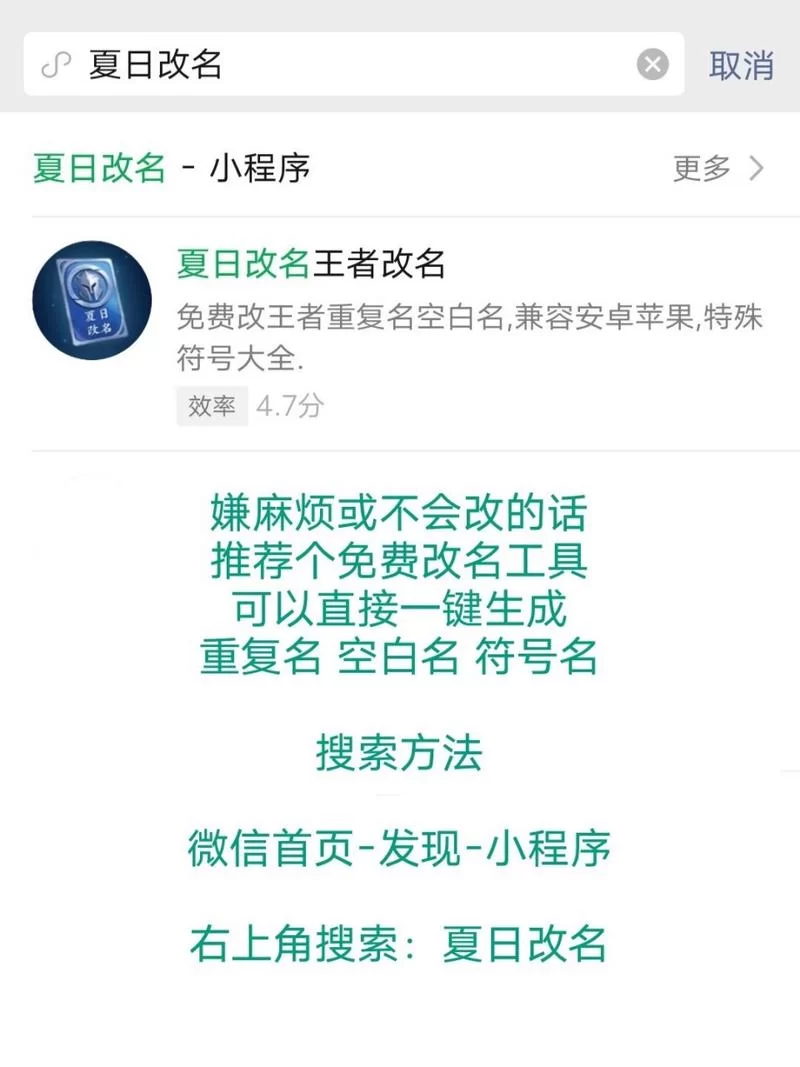Click the 夏日改名 - 小程序 category label
800x1067 pixels.
point(170,169)
